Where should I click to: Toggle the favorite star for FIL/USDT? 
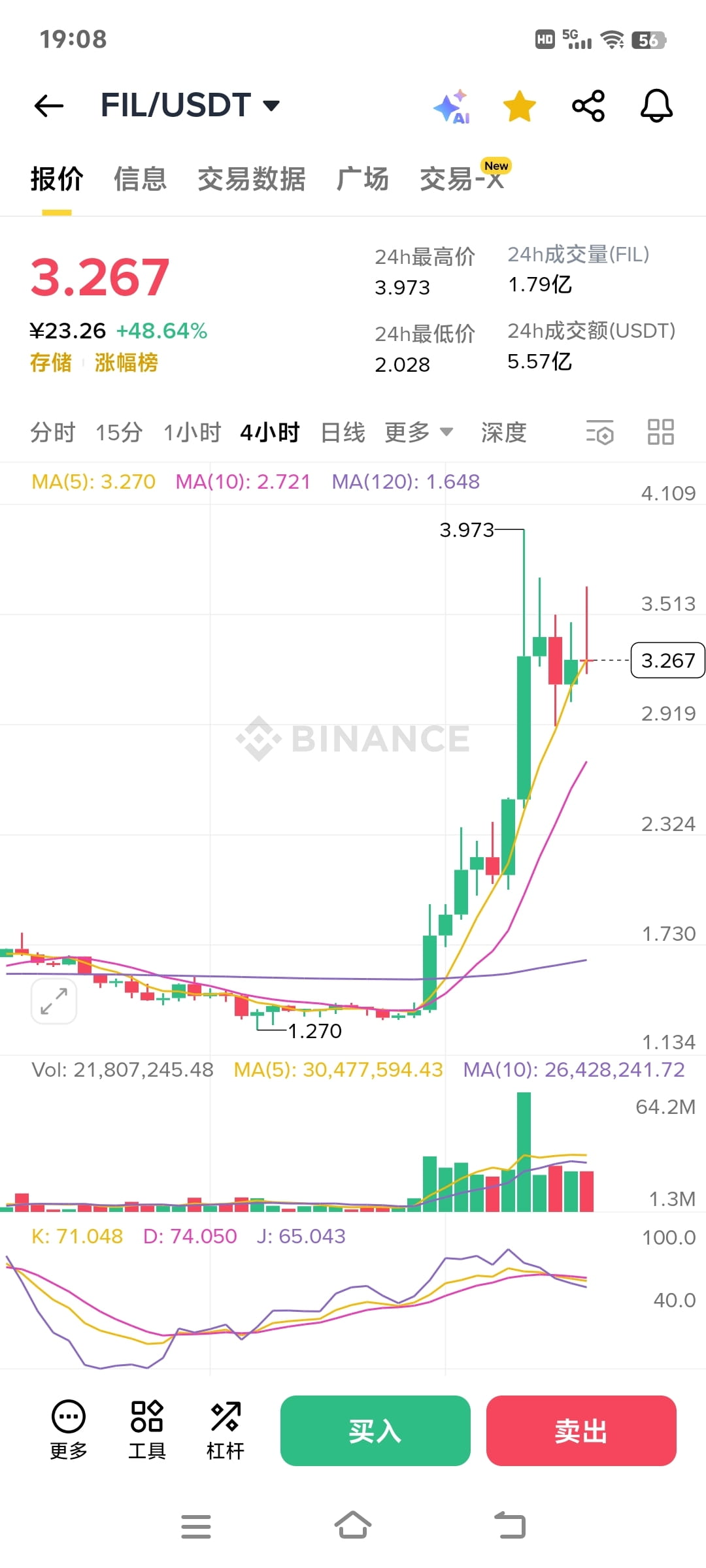point(519,106)
